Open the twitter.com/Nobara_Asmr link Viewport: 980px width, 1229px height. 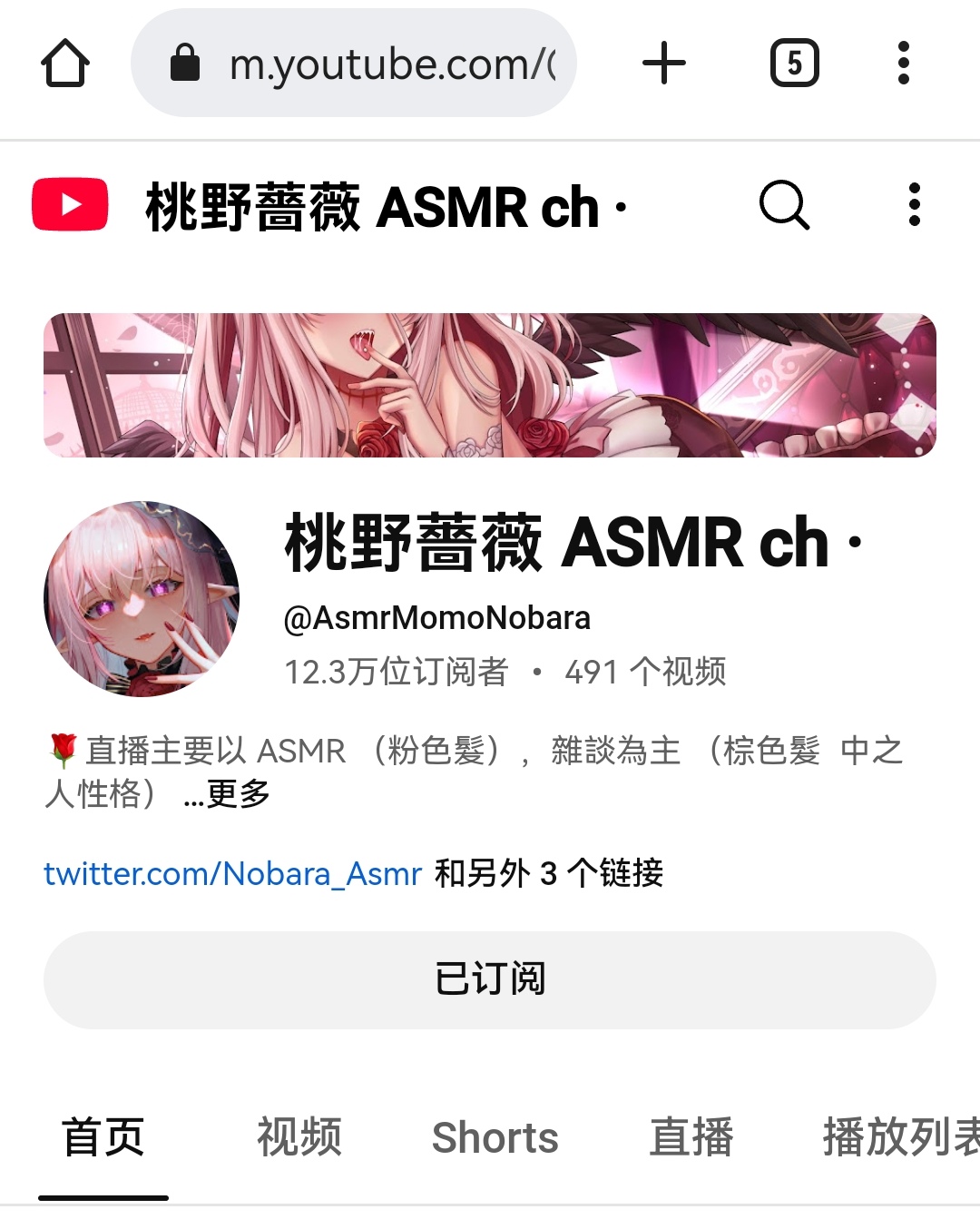[x=233, y=873]
